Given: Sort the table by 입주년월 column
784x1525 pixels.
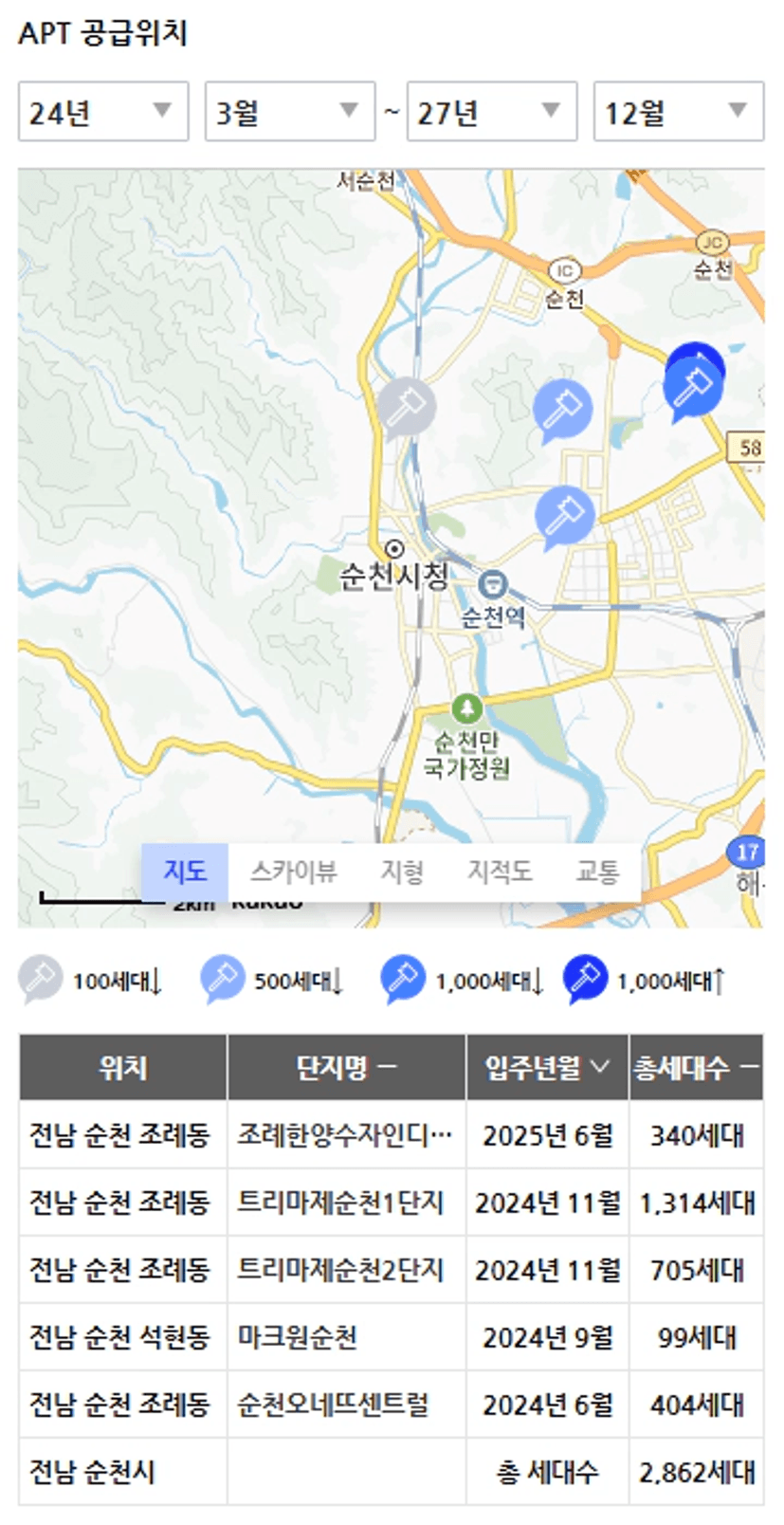Looking at the screenshot, I should click(x=547, y=1068).
